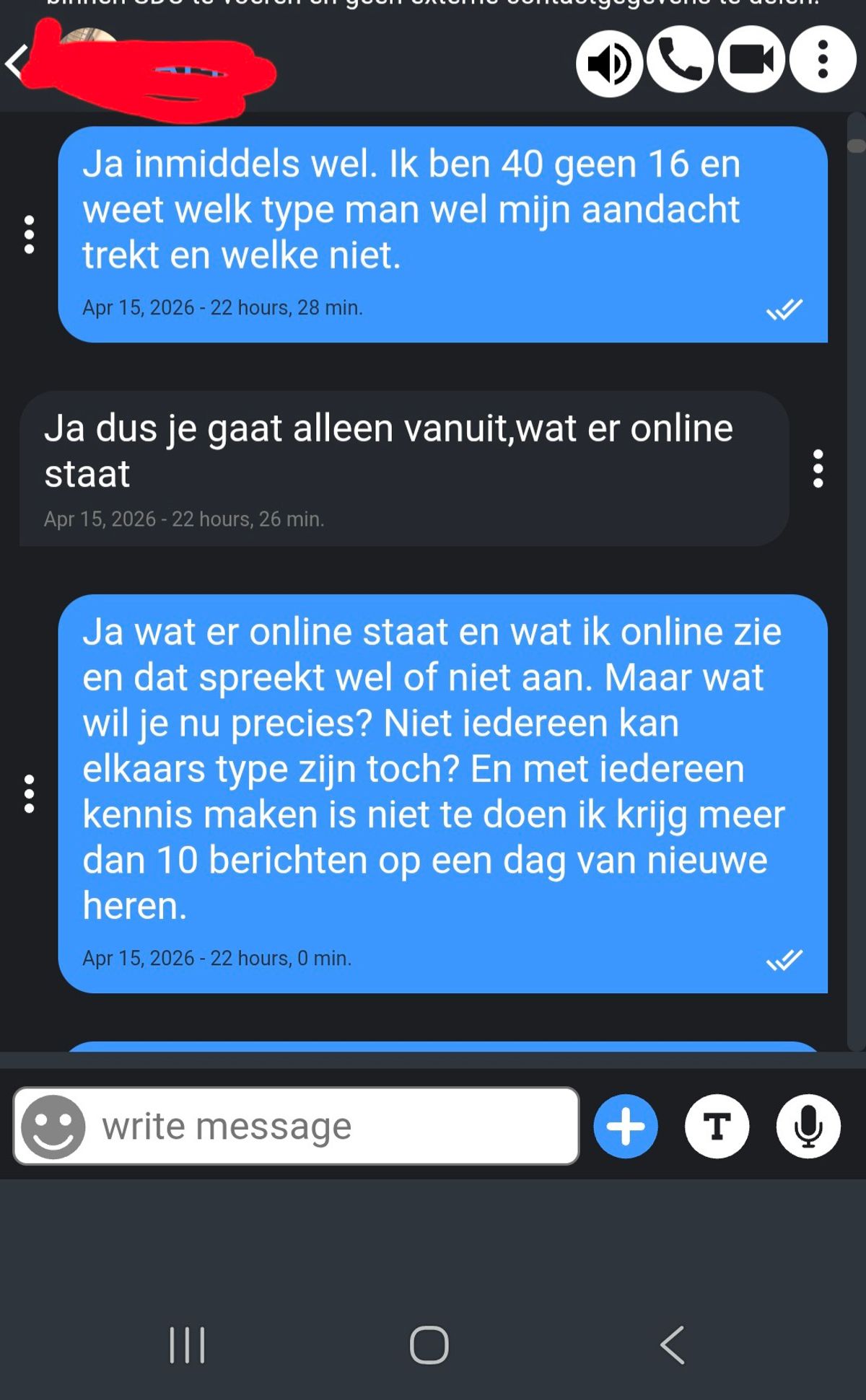Open the emoji picker
This screenshot has height=1400, width=866.
[53, 1126]
